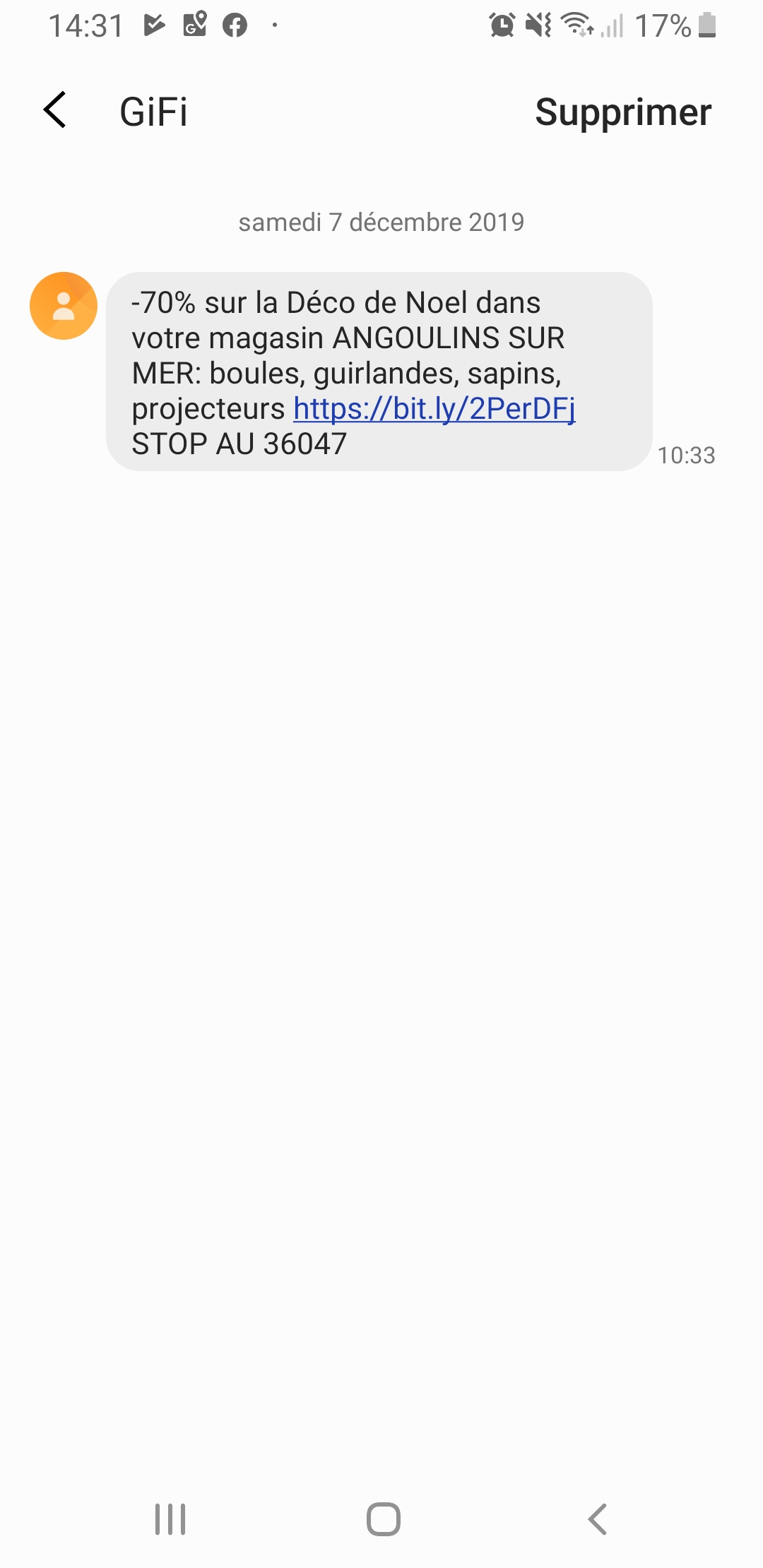Open the bit.ly/2PerDFj link
The width and height of the screenshot is (763, 1568).
click(434, 409)
